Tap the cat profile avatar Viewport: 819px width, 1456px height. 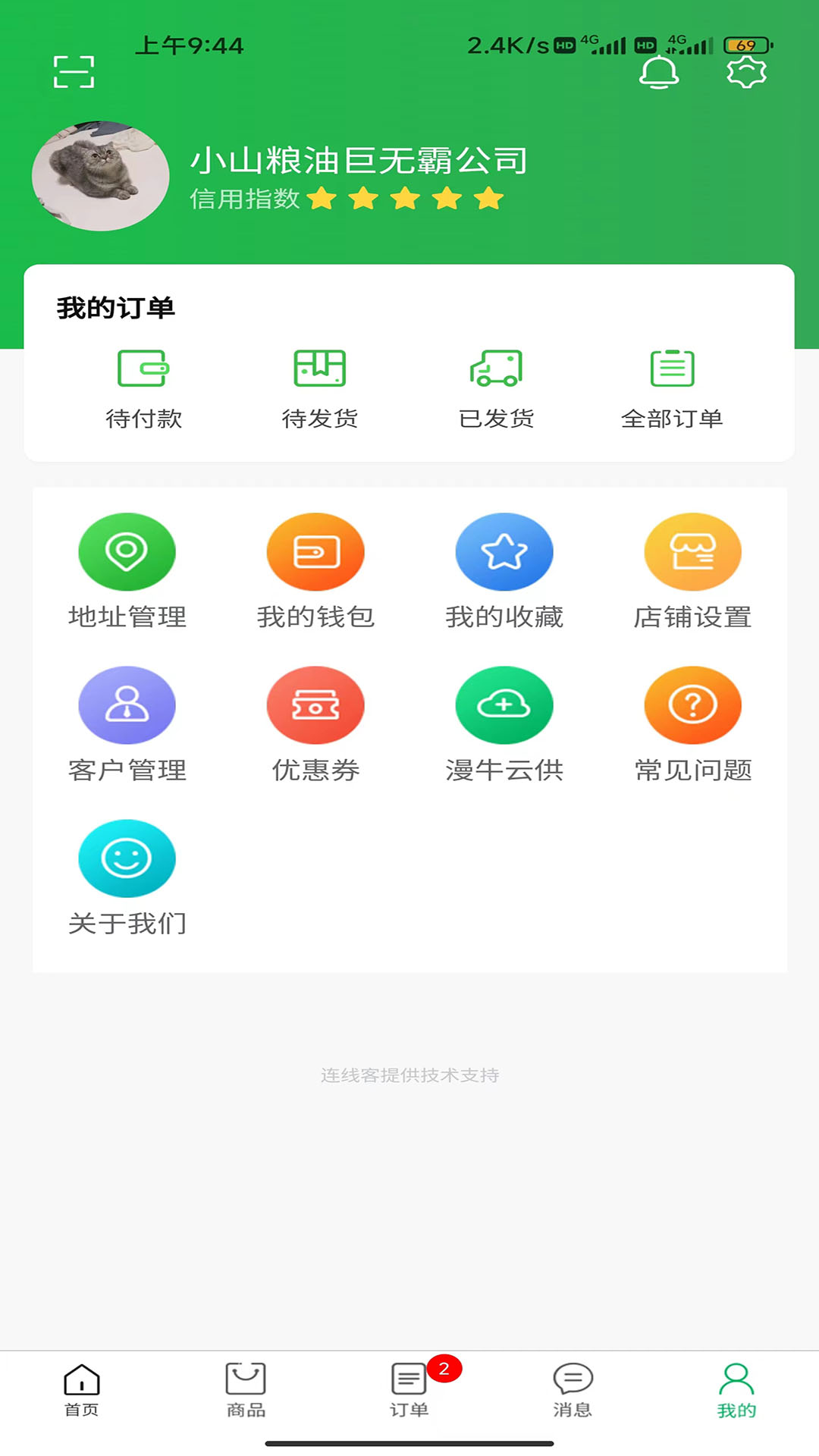pyautogui.click(x=100, y=176)
